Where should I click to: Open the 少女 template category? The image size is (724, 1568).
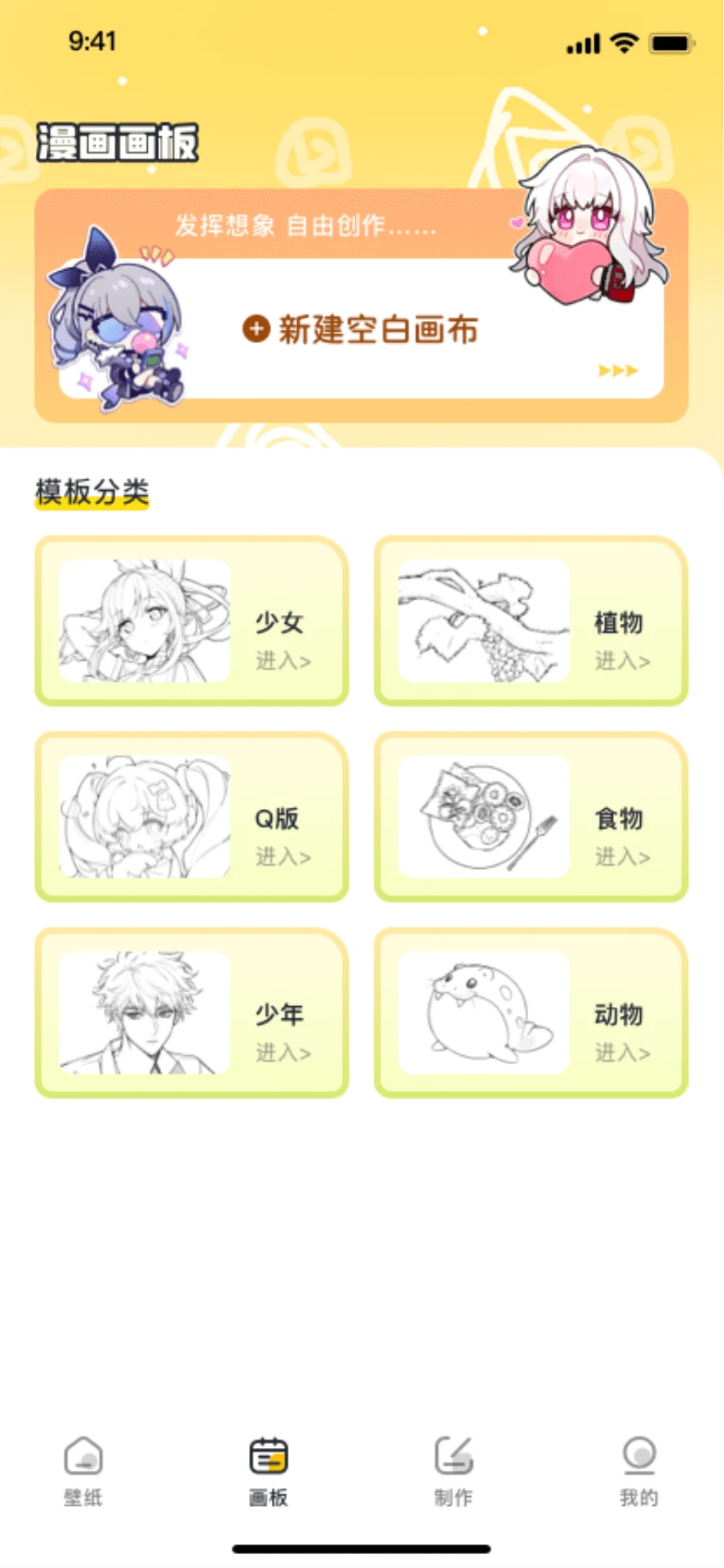click(192, 621)
